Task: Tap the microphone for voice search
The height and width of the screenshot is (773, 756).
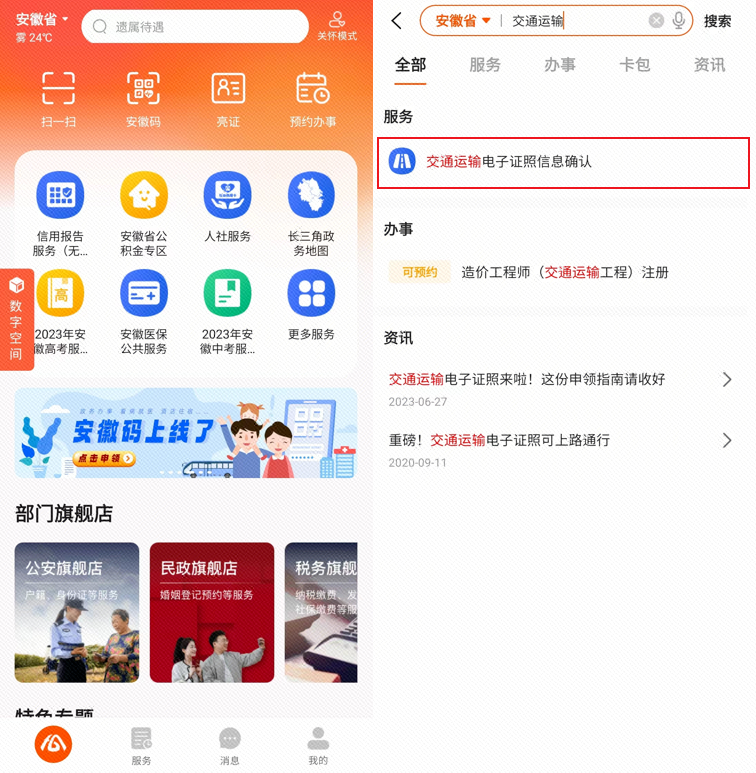Action: (680, 21)
